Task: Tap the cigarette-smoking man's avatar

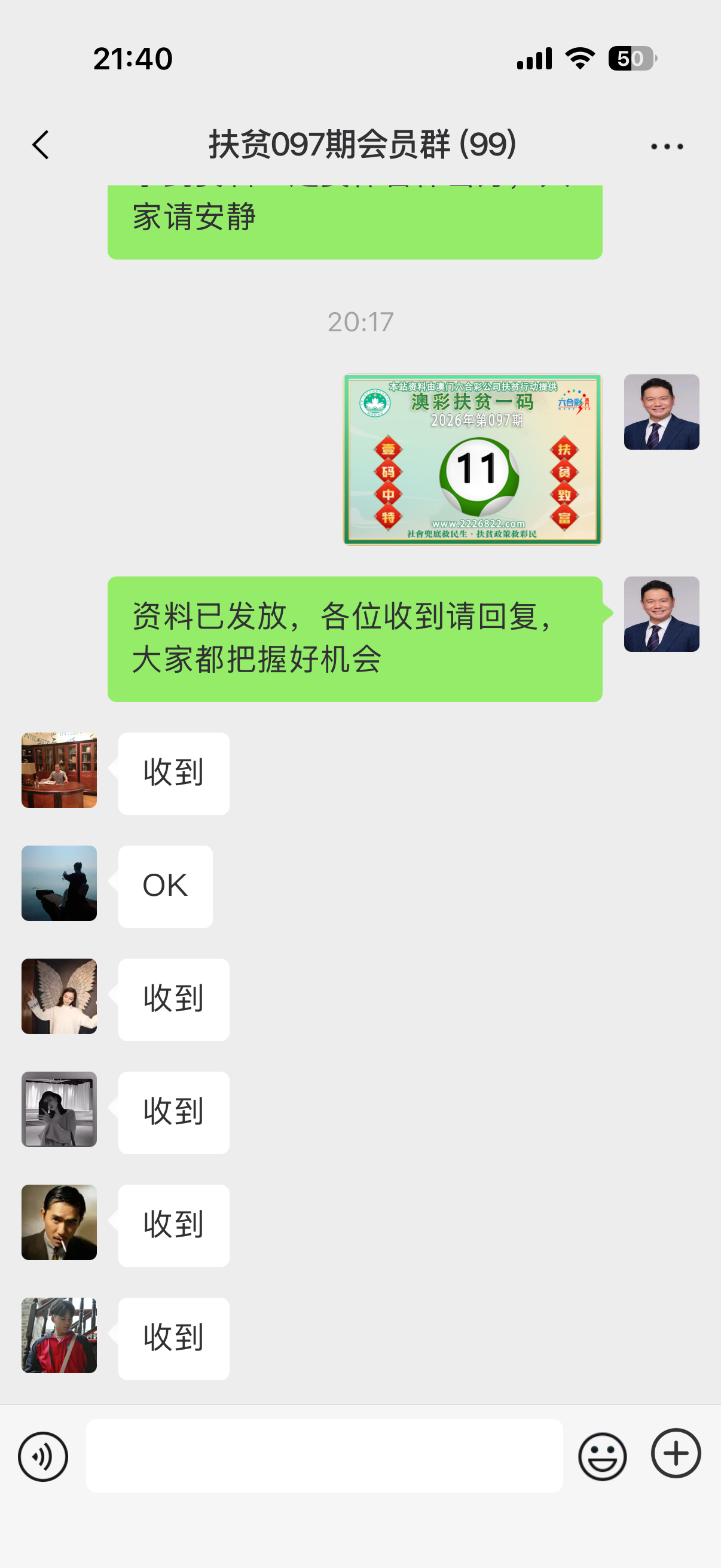Action: click(x=59, y=1222)
